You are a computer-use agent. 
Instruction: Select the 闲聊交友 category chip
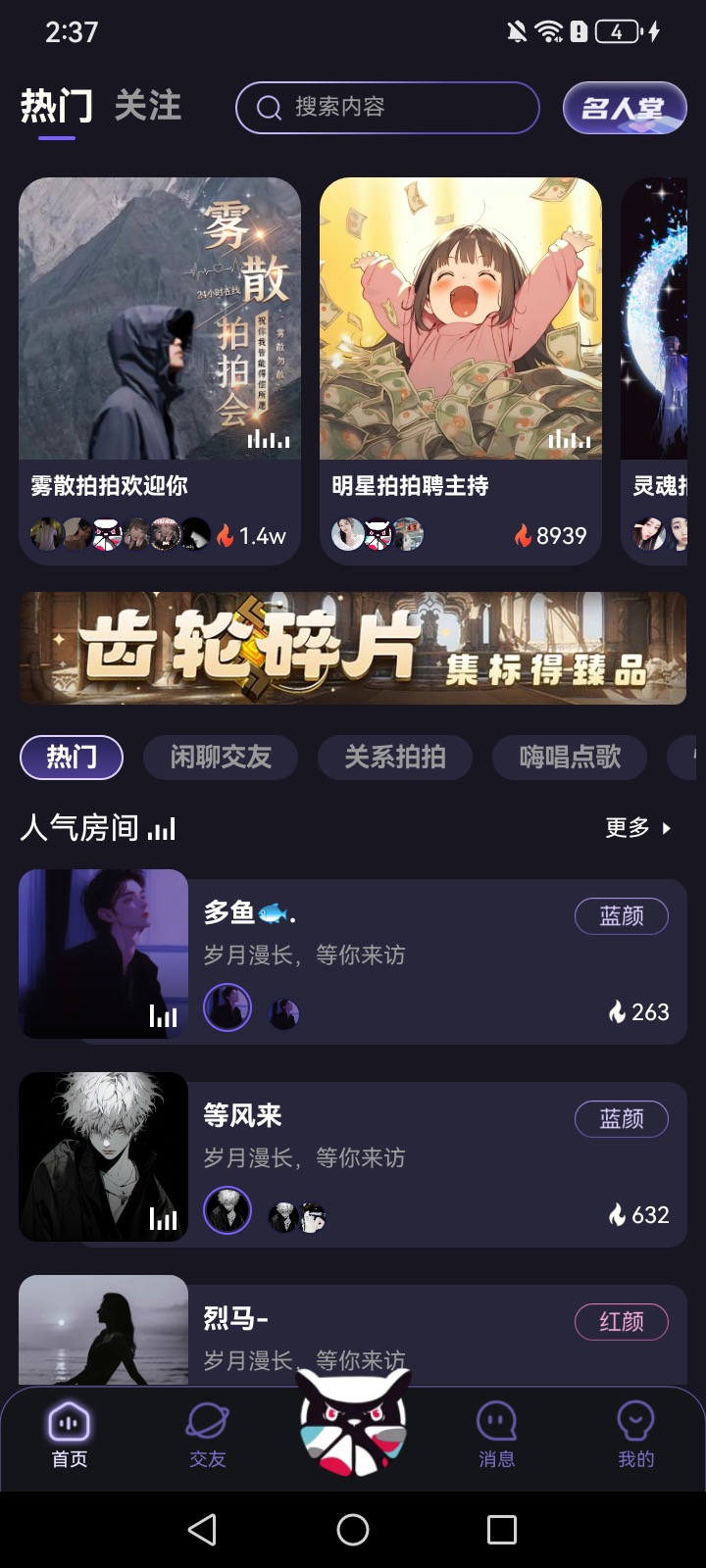[x=221, y=758]
